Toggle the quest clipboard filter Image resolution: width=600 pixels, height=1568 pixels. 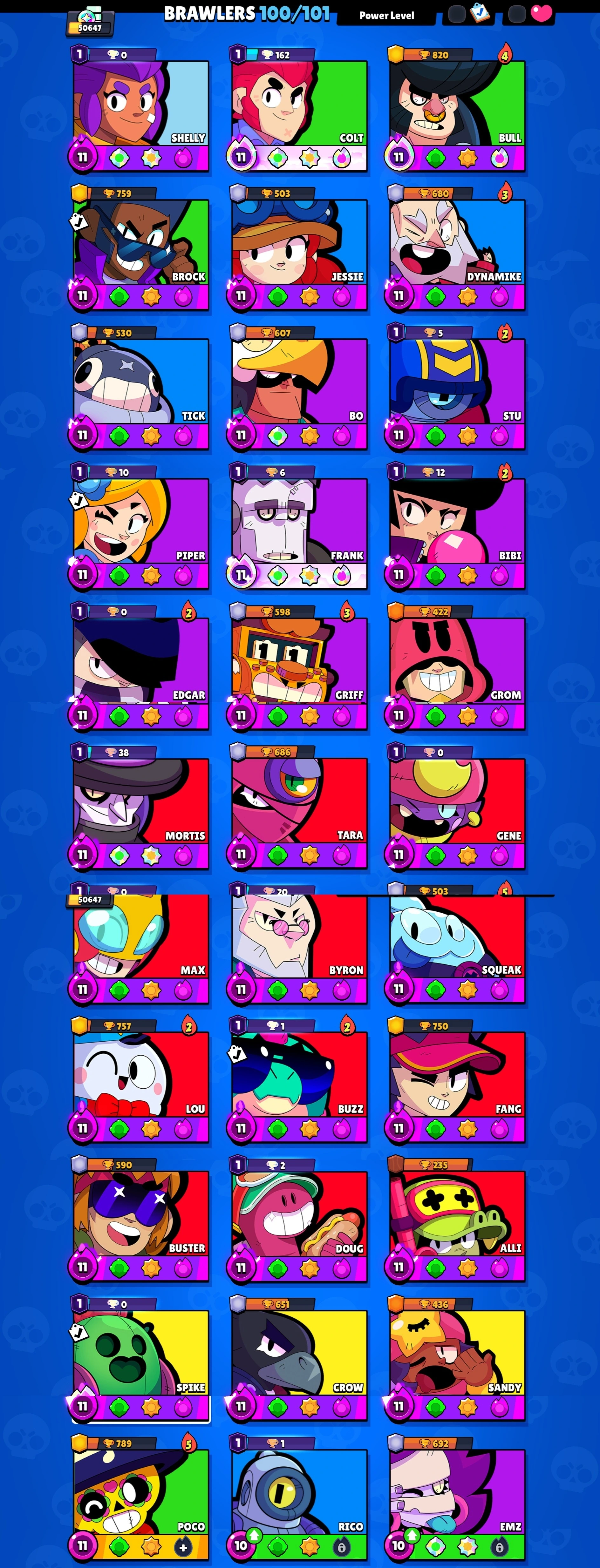click(480, 13)
